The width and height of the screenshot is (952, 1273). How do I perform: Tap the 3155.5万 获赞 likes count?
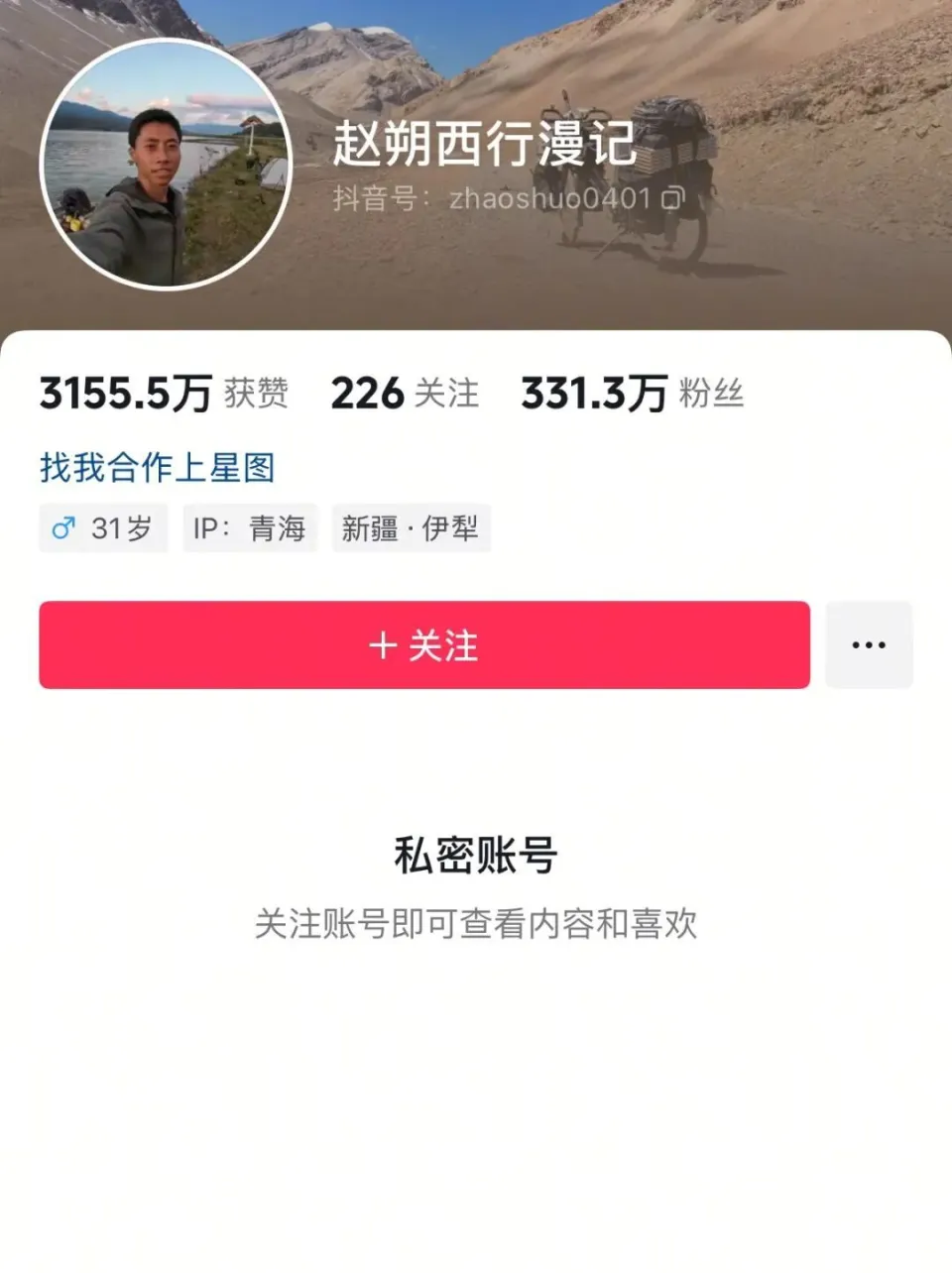164,394
